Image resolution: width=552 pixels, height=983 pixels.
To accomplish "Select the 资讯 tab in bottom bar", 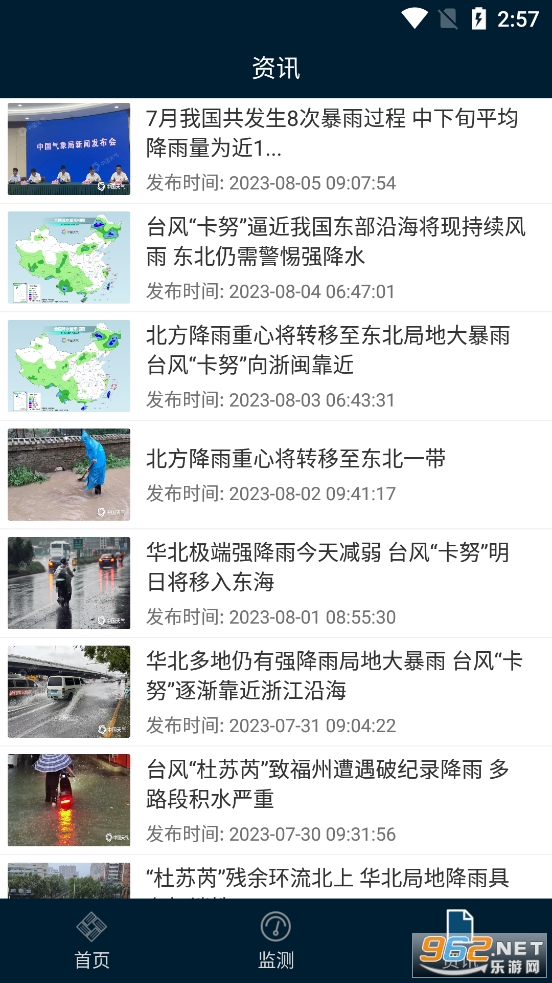I will pyautogui.click(x=460, y=940).
